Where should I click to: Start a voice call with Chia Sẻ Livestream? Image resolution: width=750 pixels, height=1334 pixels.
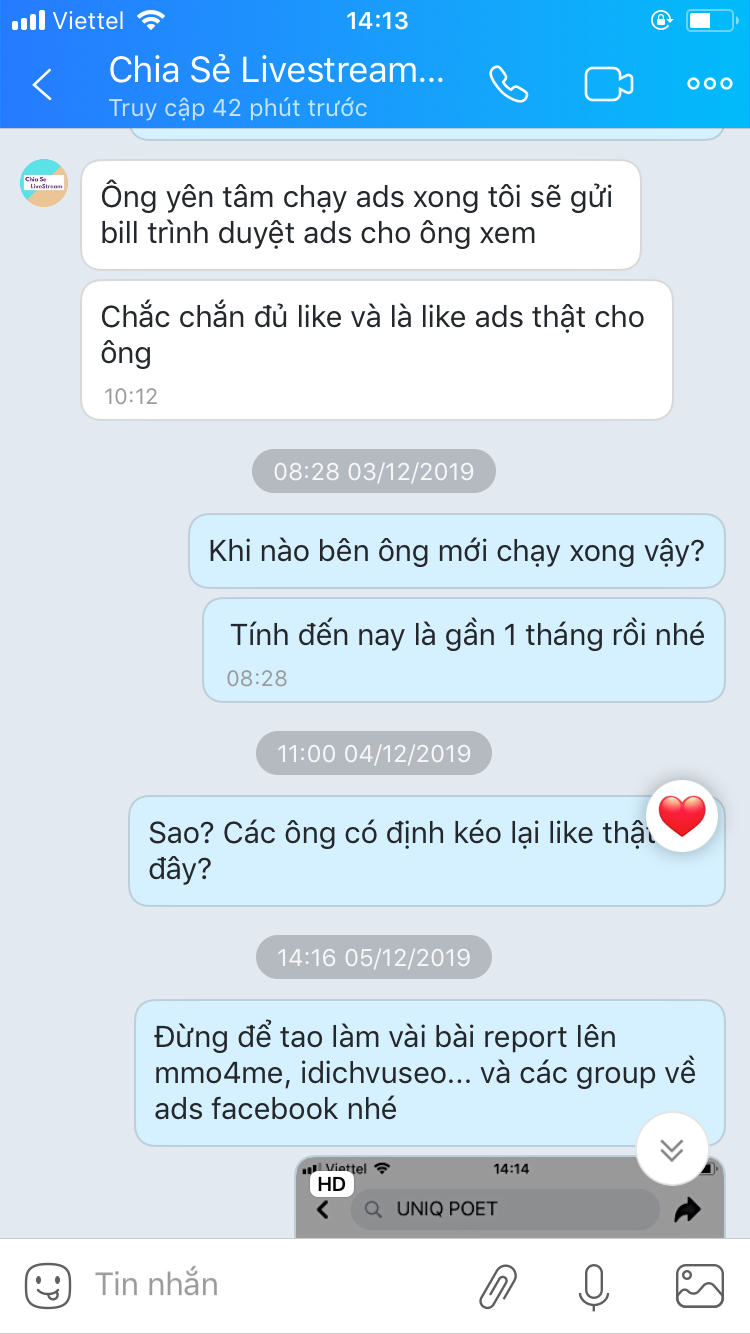click(x=508, y=84)
